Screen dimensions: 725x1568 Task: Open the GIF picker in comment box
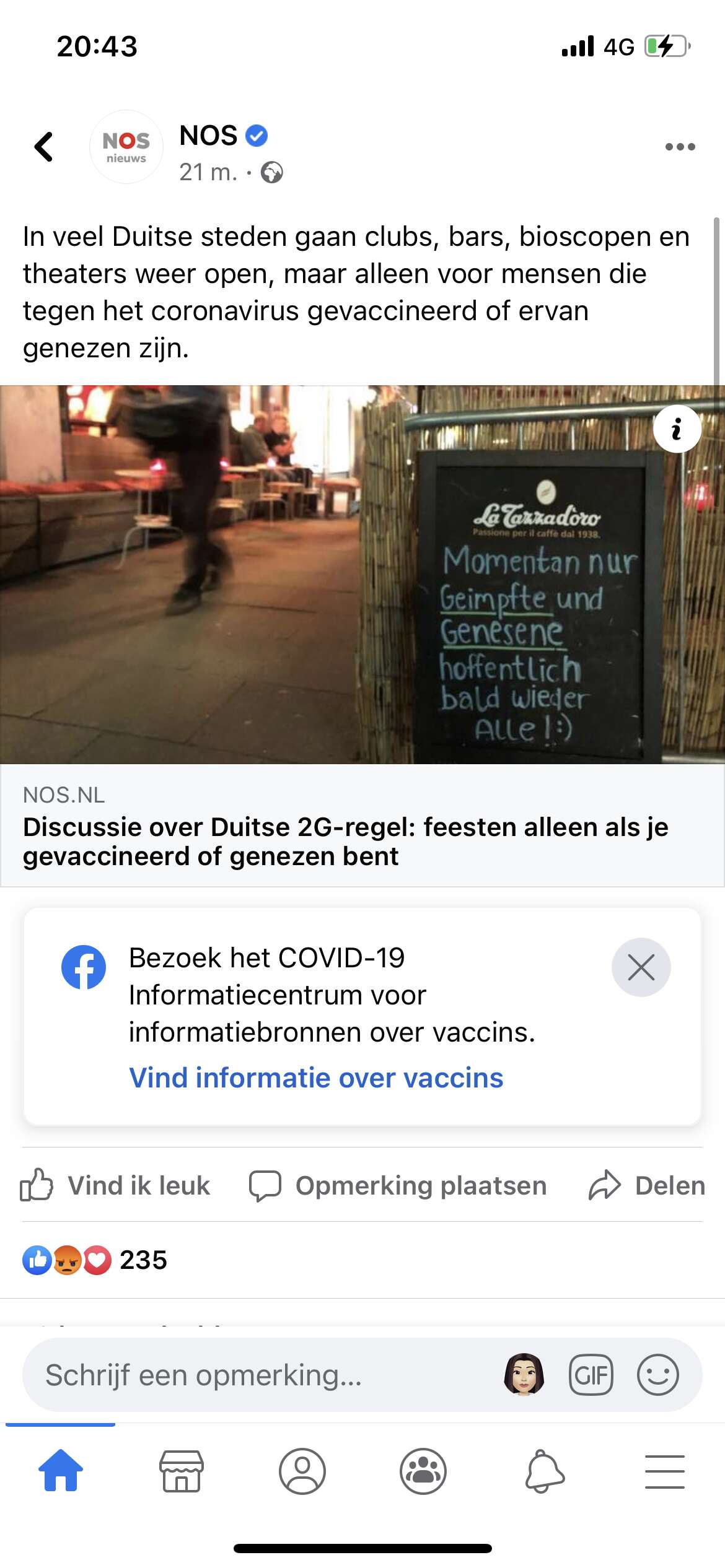click(591, 1375)
